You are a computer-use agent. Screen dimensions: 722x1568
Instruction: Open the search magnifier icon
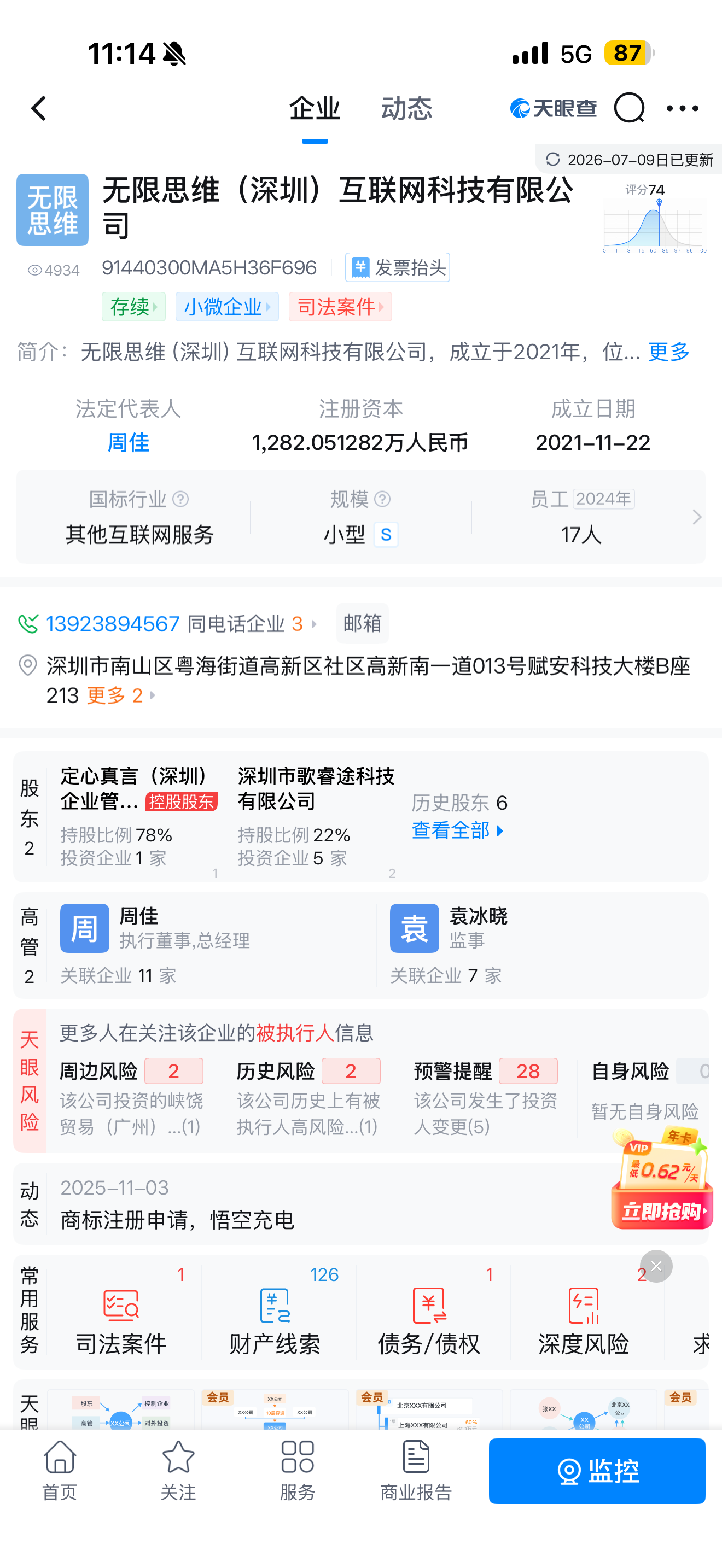(x=629, y=108)
